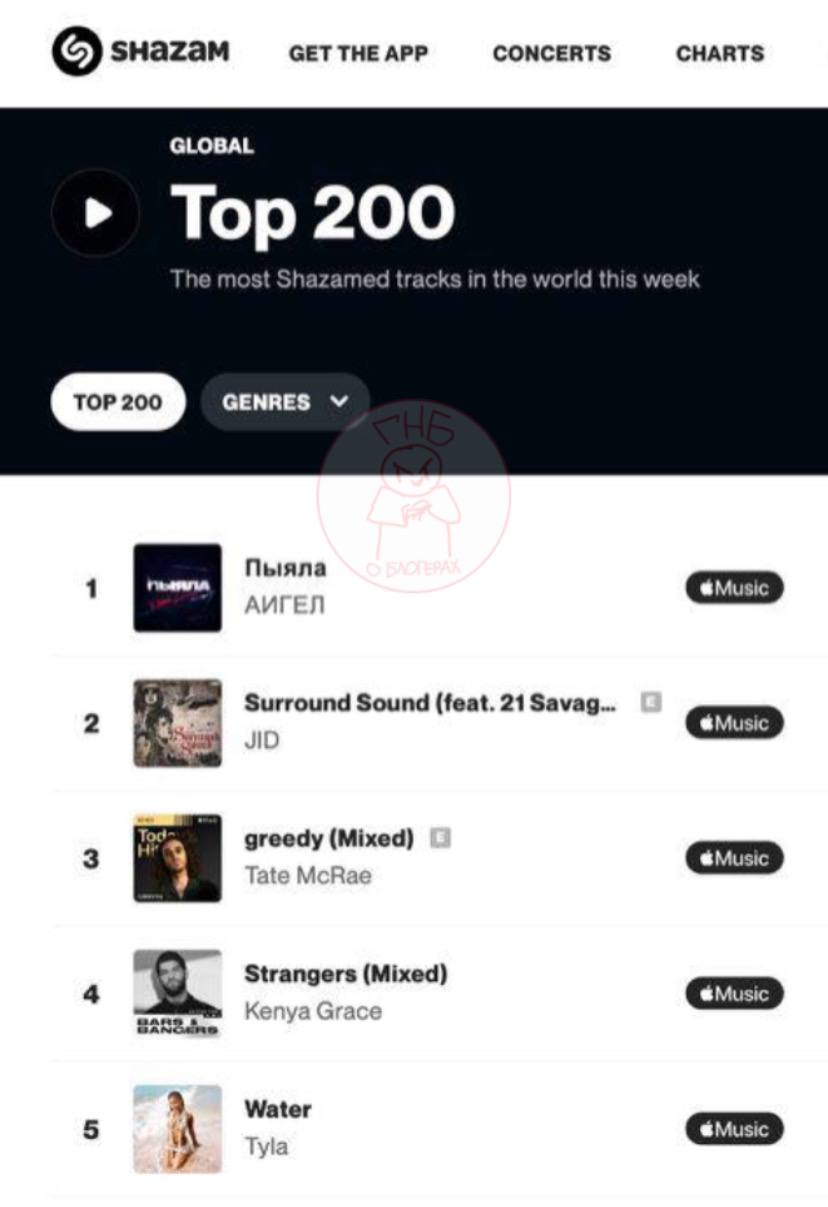This screenshot has height=1207, width=828.
Task: Open the Shazam home logo
Action: pos(140,51)
